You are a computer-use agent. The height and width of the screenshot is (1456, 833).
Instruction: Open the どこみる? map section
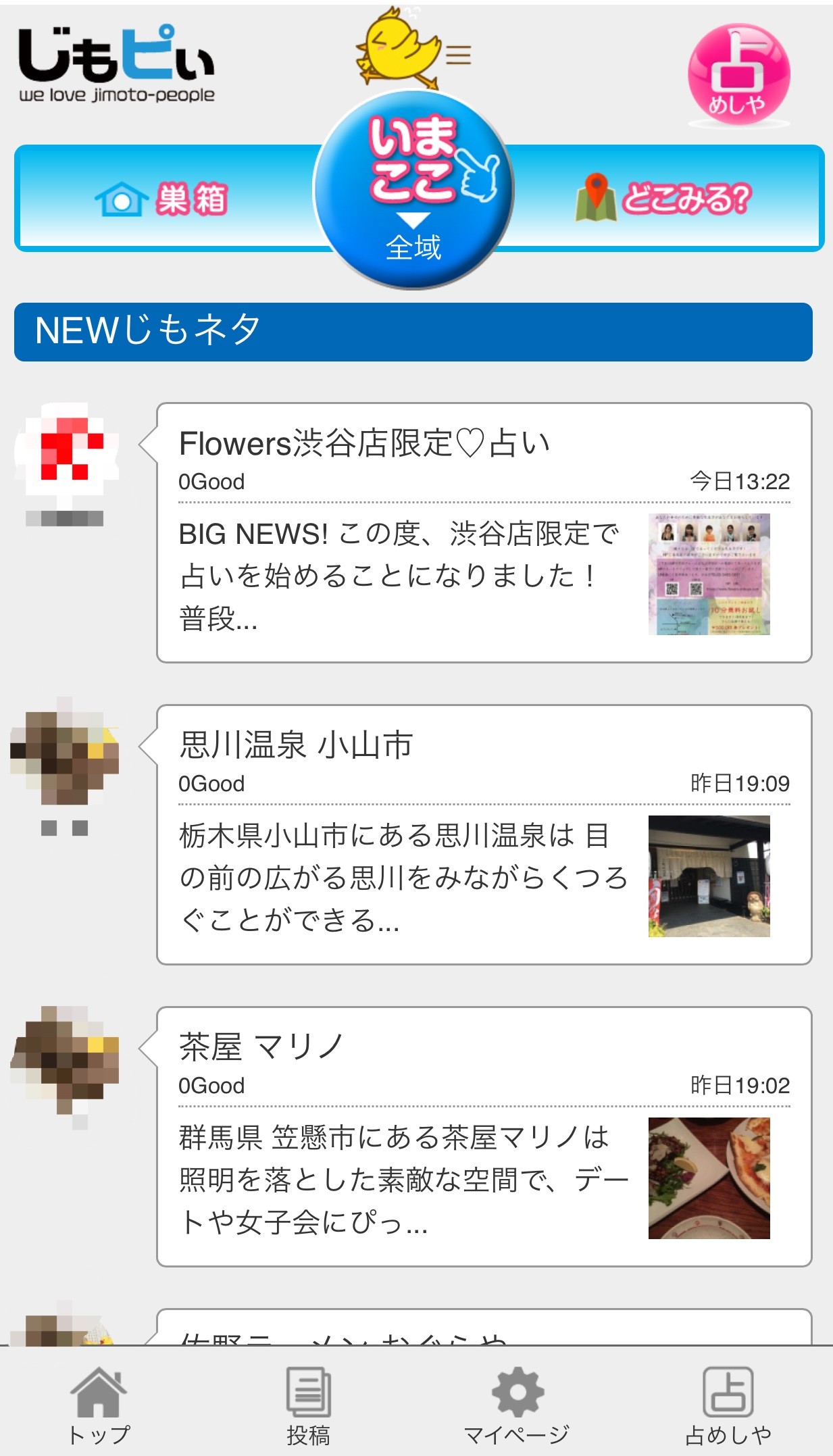[x=662, y=199]
